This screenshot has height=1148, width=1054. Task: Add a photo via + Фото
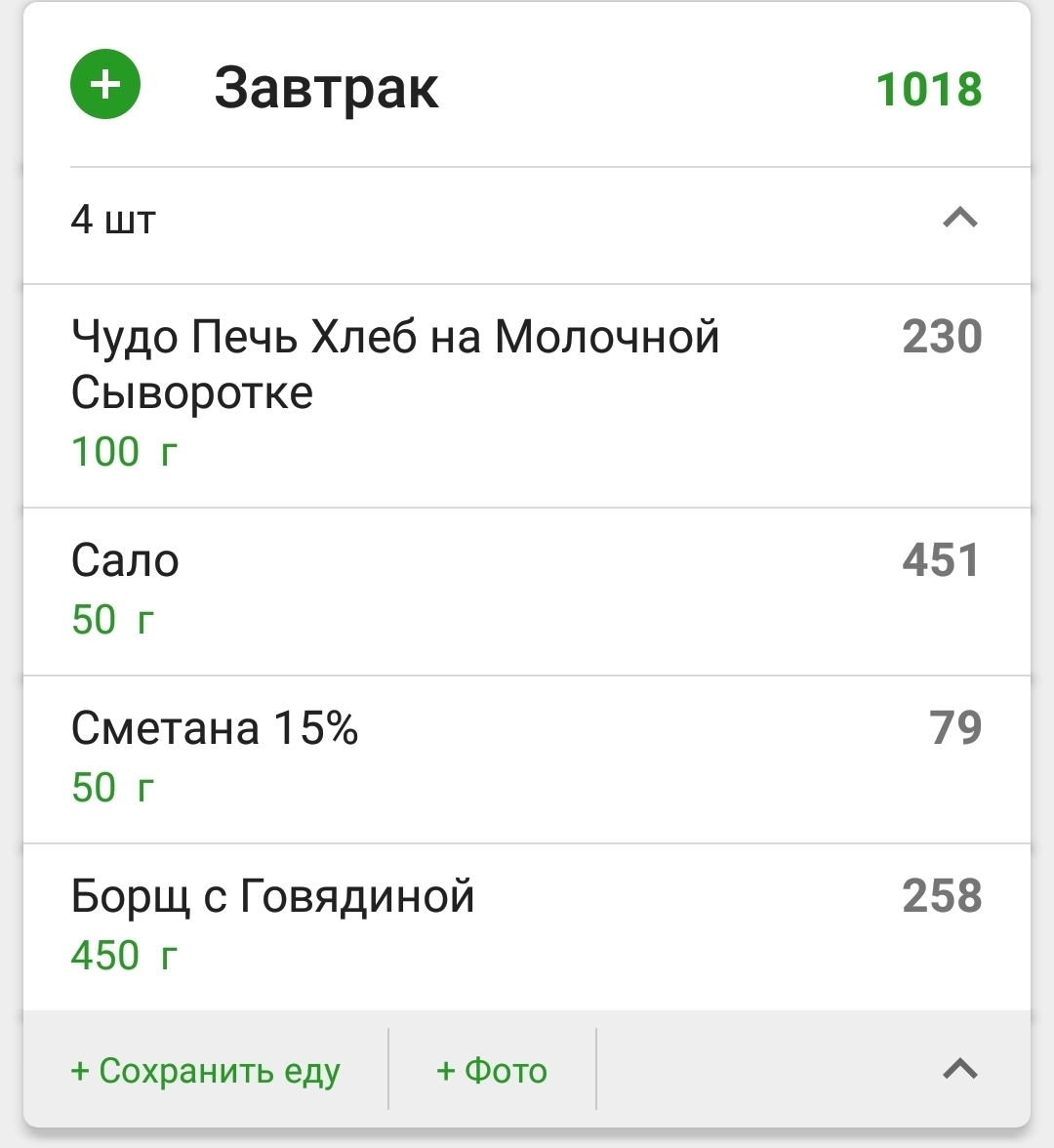[491, 1071]
